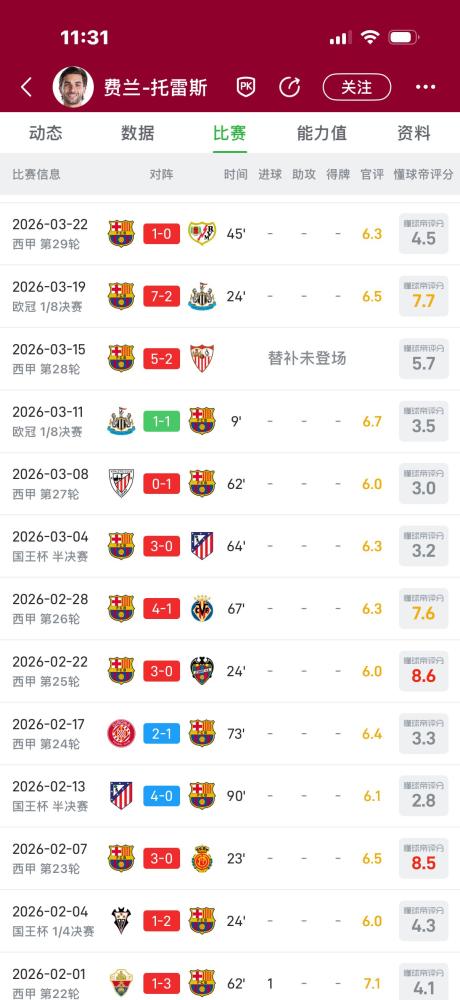460x1000 pixels.
Task: Open 费兰-托雷斯's avatar photo
Action: pyautogui.click(x=73, y=87)
